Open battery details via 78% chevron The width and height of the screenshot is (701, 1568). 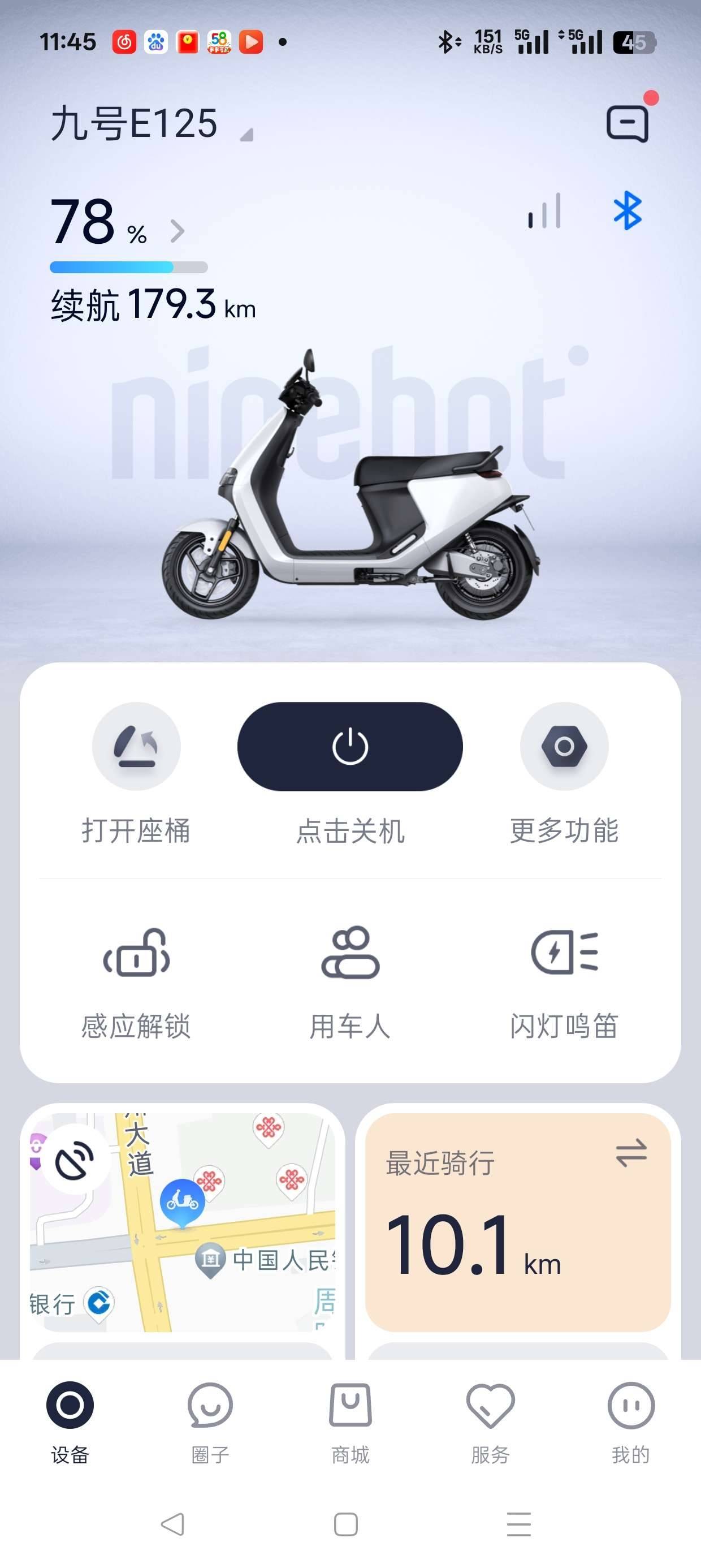pyautogui.click(x=177, y=231)
